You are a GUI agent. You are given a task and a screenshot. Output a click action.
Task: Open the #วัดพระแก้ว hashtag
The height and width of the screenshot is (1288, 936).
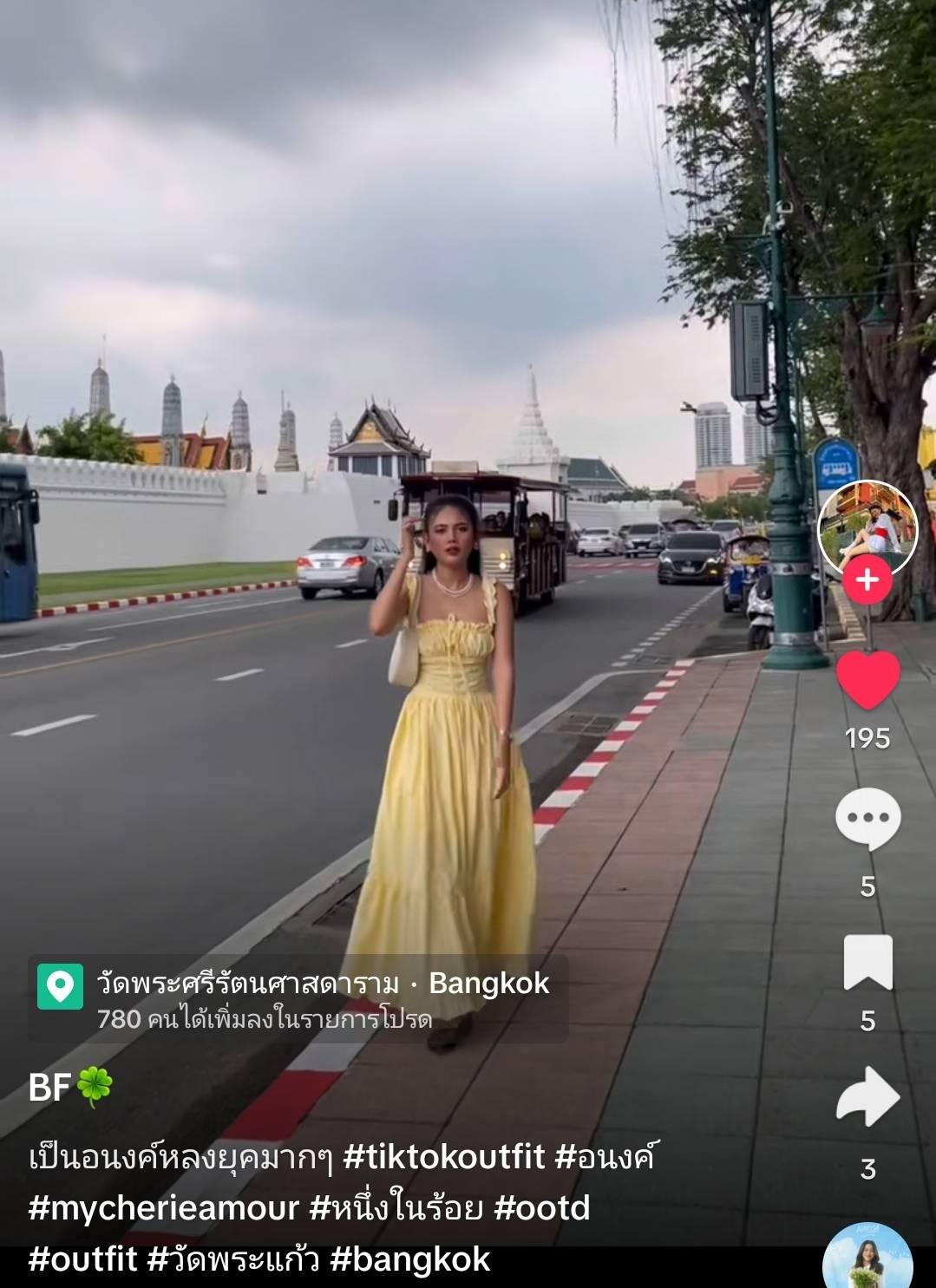(233, 1259)
